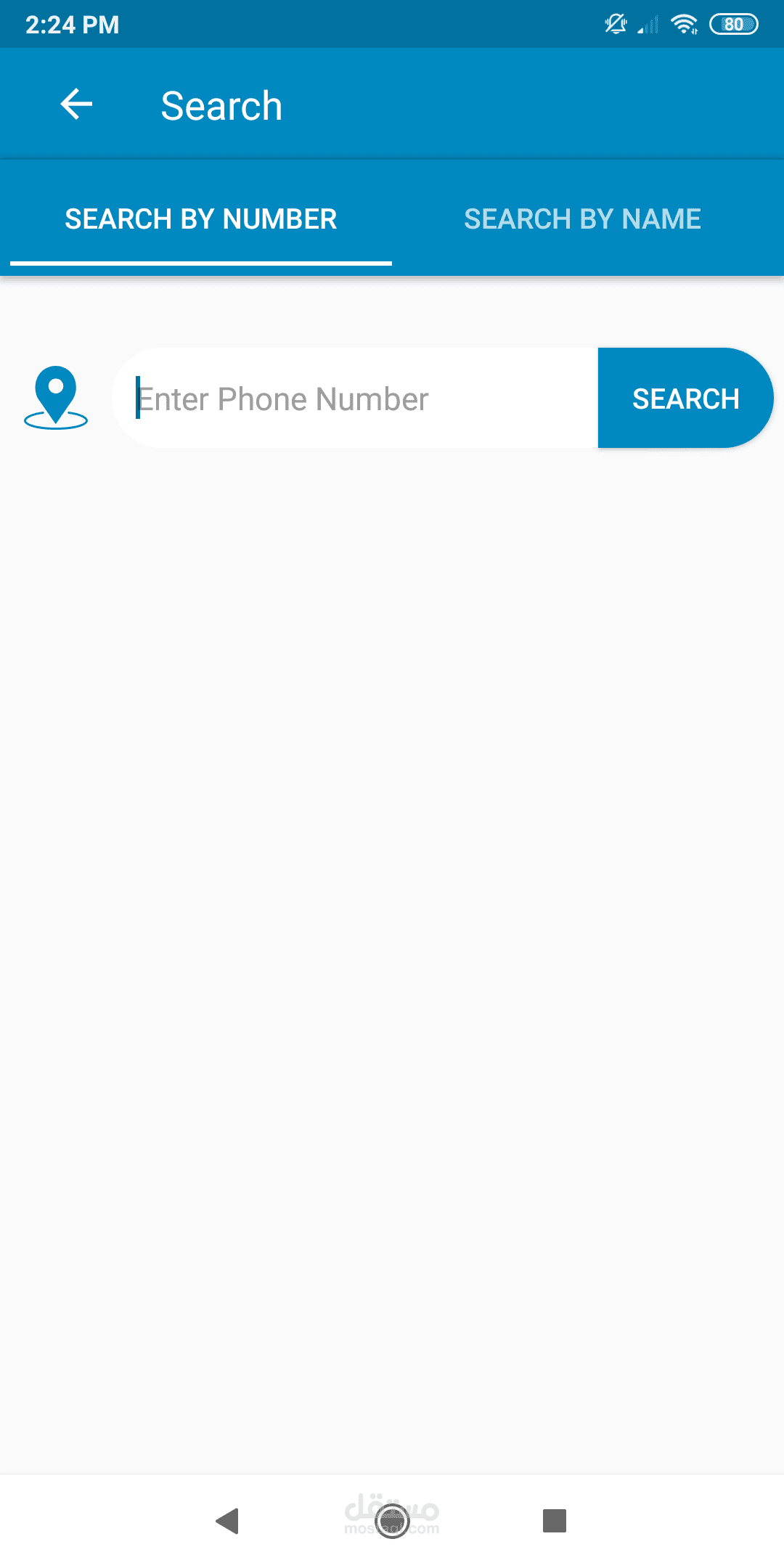The width and height of the screenshot is (784, 1568).
Task: Focus the Enter Phone Number field
Action: click(x=356, y=398)
